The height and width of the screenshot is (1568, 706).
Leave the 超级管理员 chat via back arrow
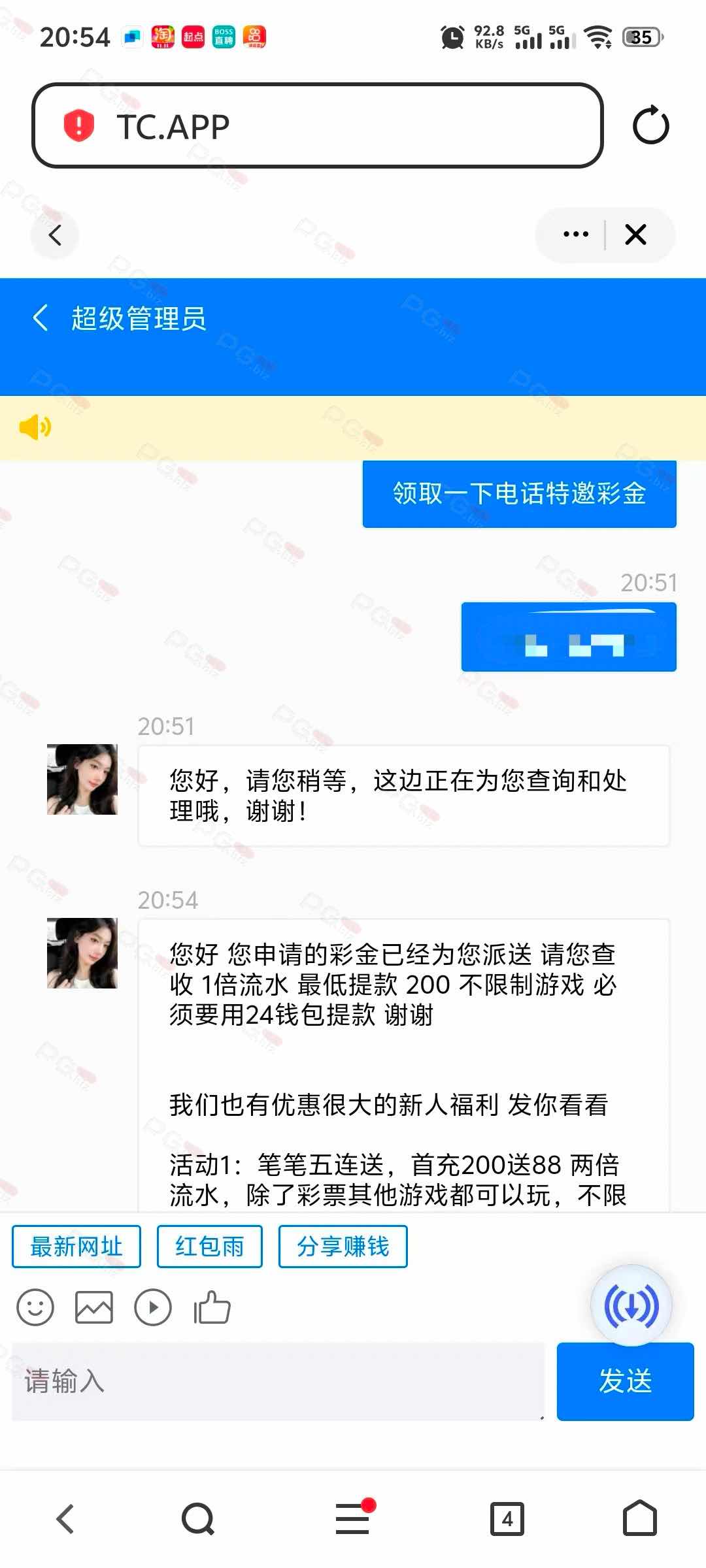pyautogui.click(x=41, y=318)
